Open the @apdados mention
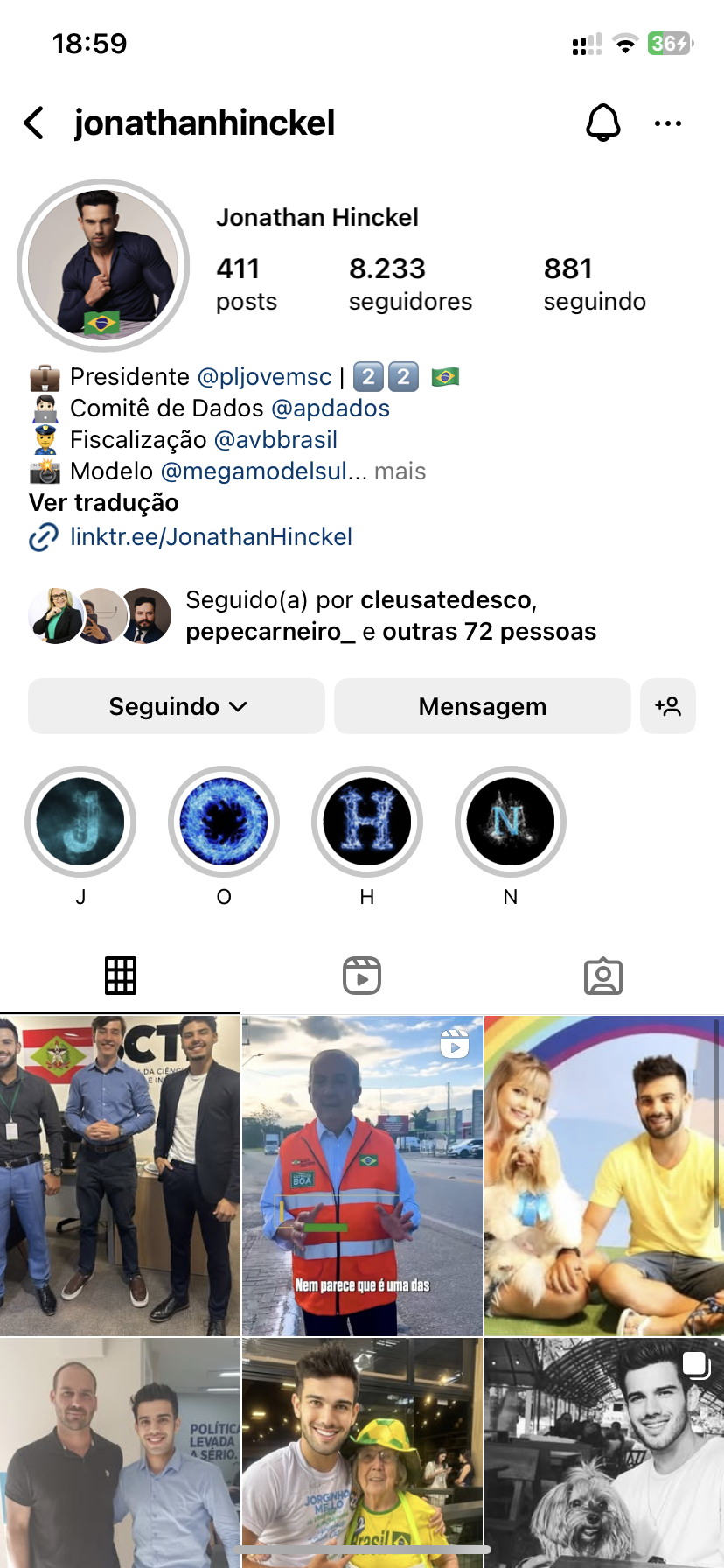 click(x=331, y=409)
